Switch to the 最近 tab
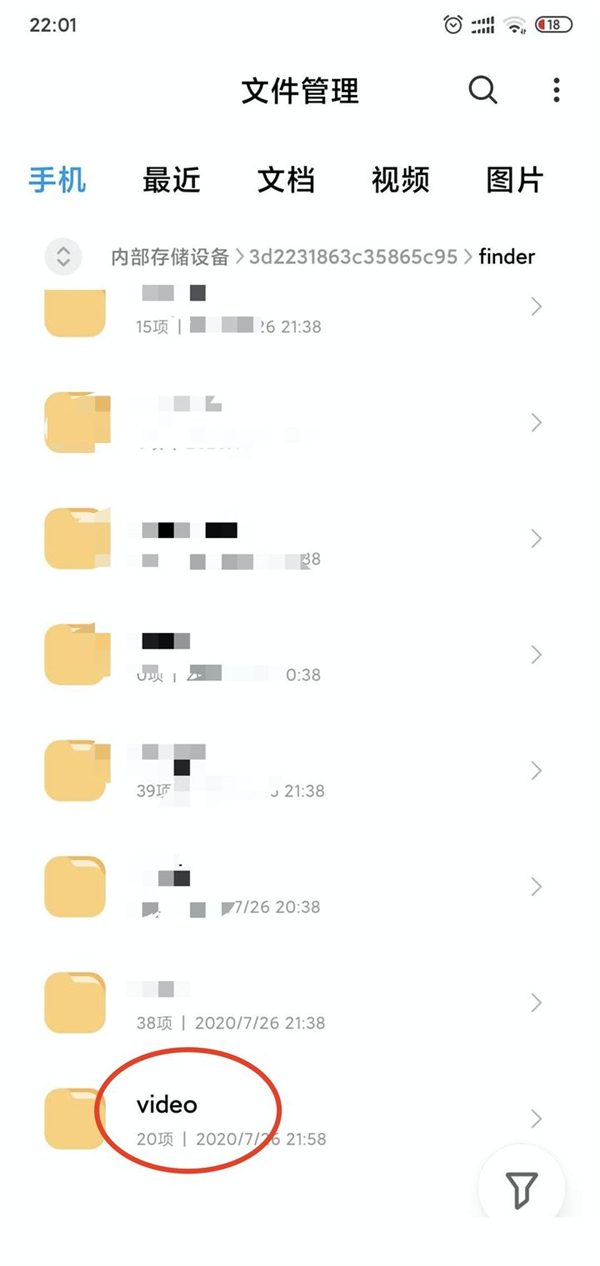This screenshot has width=600, height=1266. (x=171, y=180)
